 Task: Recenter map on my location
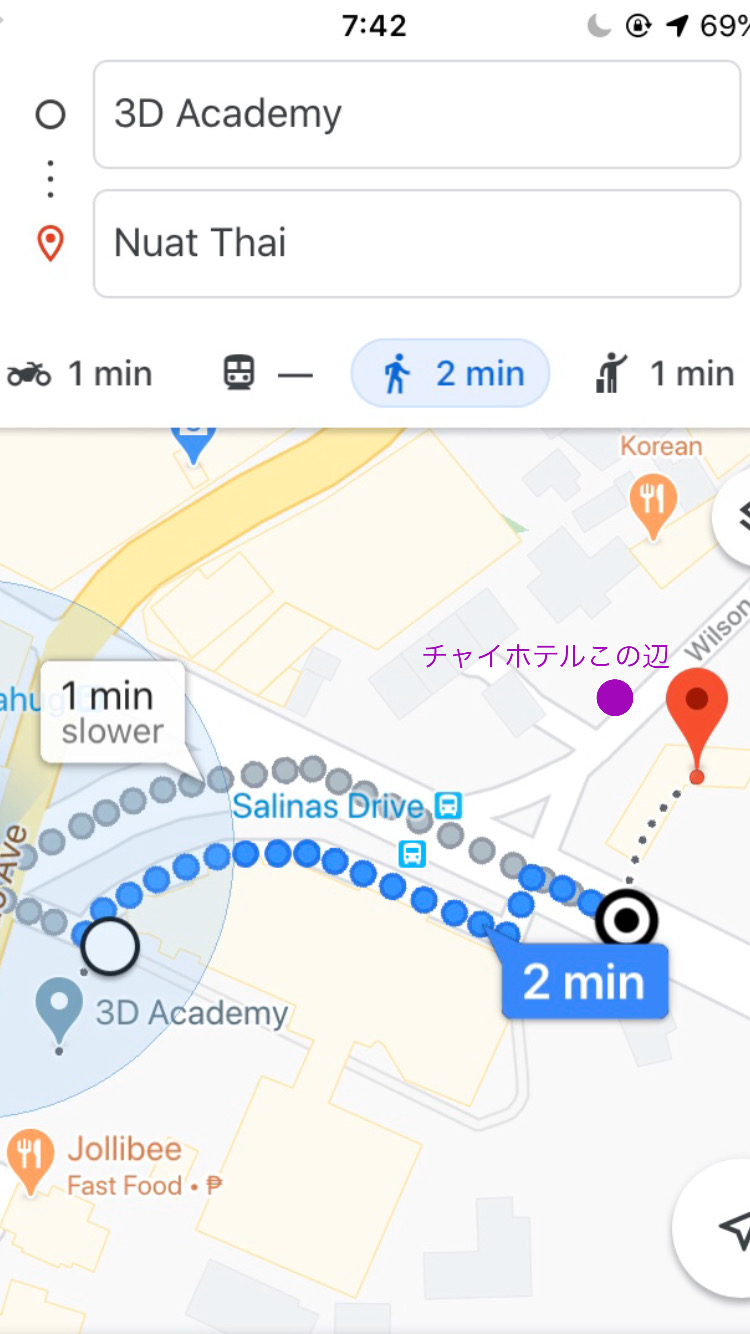(x=725, y=1227)
